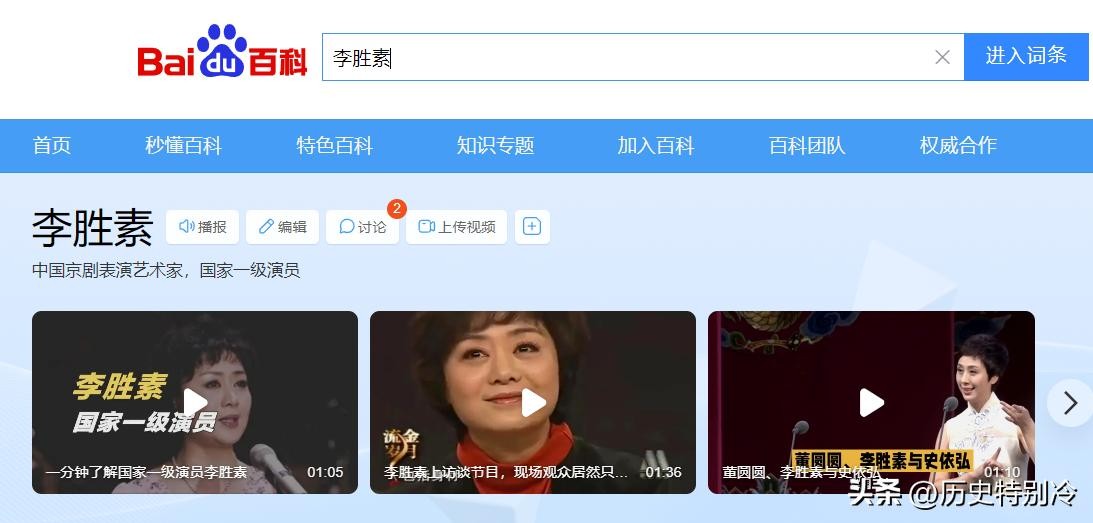The image size is (1093, 523).
Task: Go to 权威合作
Action: click(x=958, y=146)
